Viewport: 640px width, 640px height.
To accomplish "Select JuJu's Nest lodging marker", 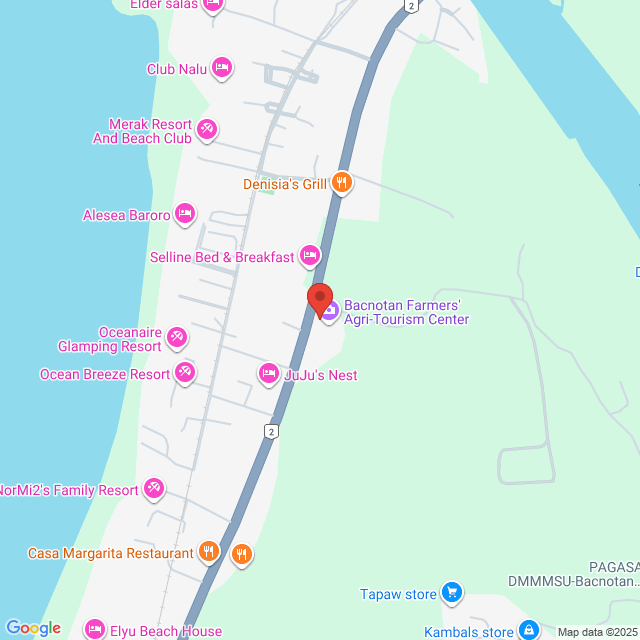I will tap(268, 375).
